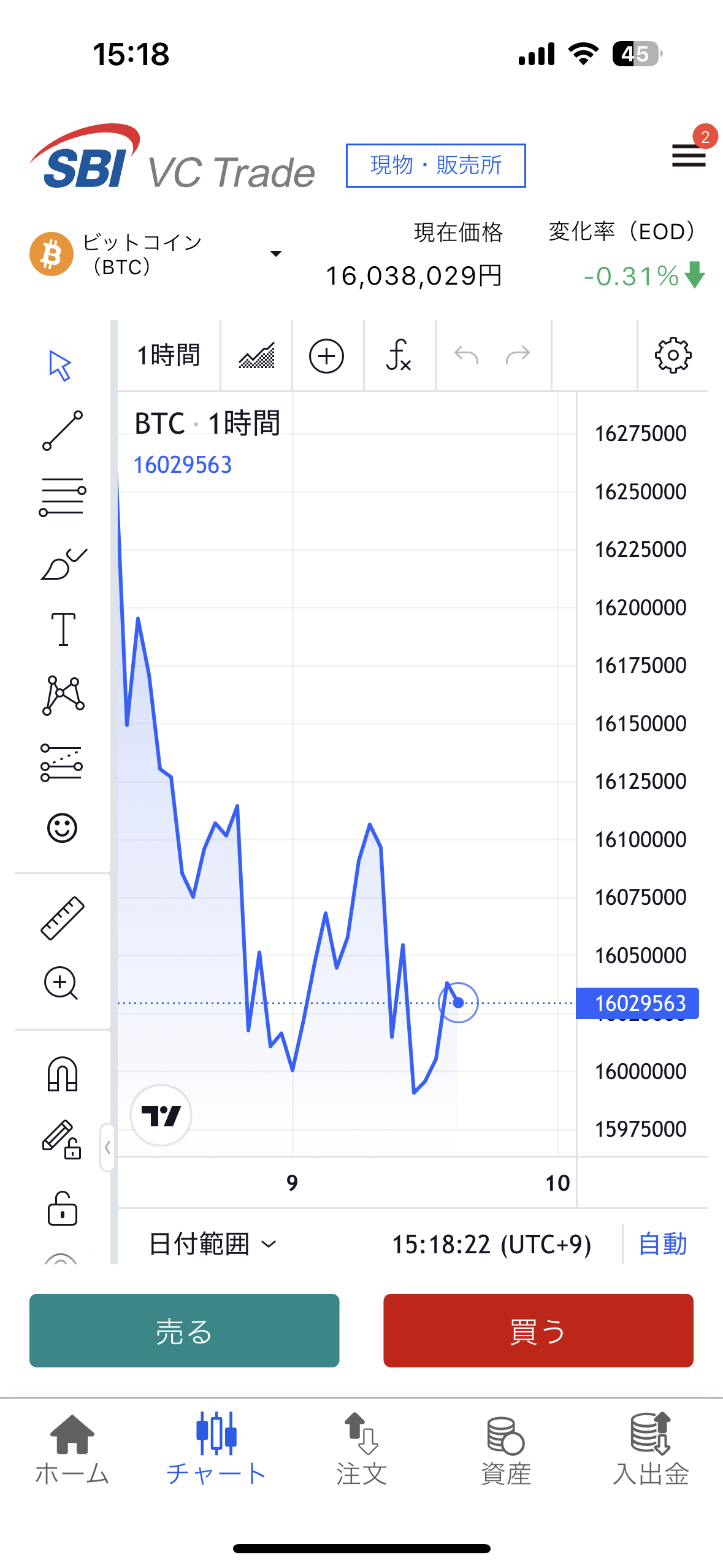Open the hamburger menu with notification badge
Viewport: 723px width, 1568px height.
tap(689, 155)
